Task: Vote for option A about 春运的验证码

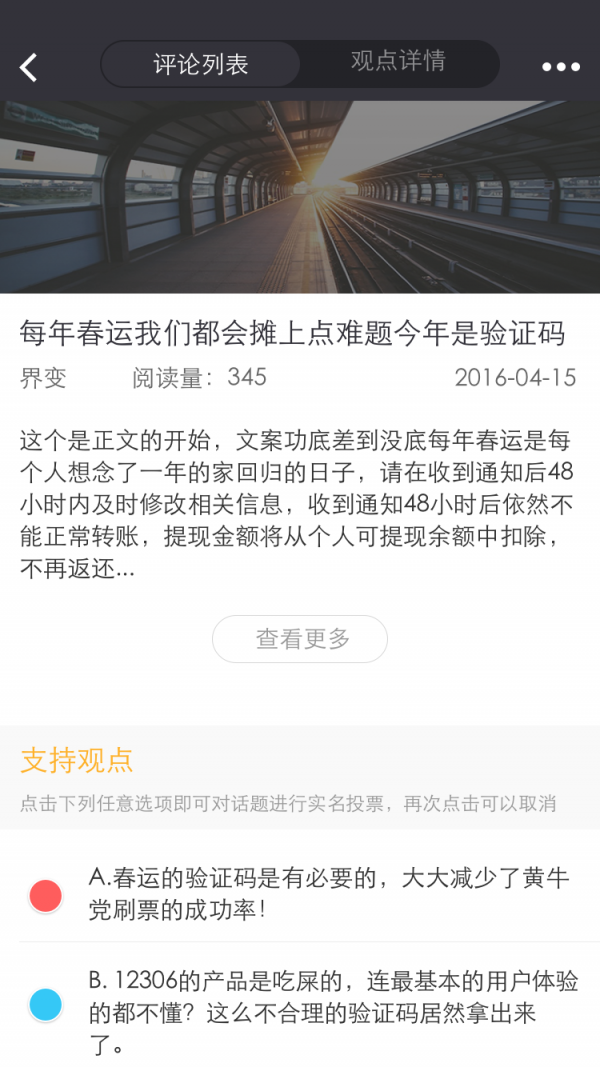Action: tap(46, 895)
